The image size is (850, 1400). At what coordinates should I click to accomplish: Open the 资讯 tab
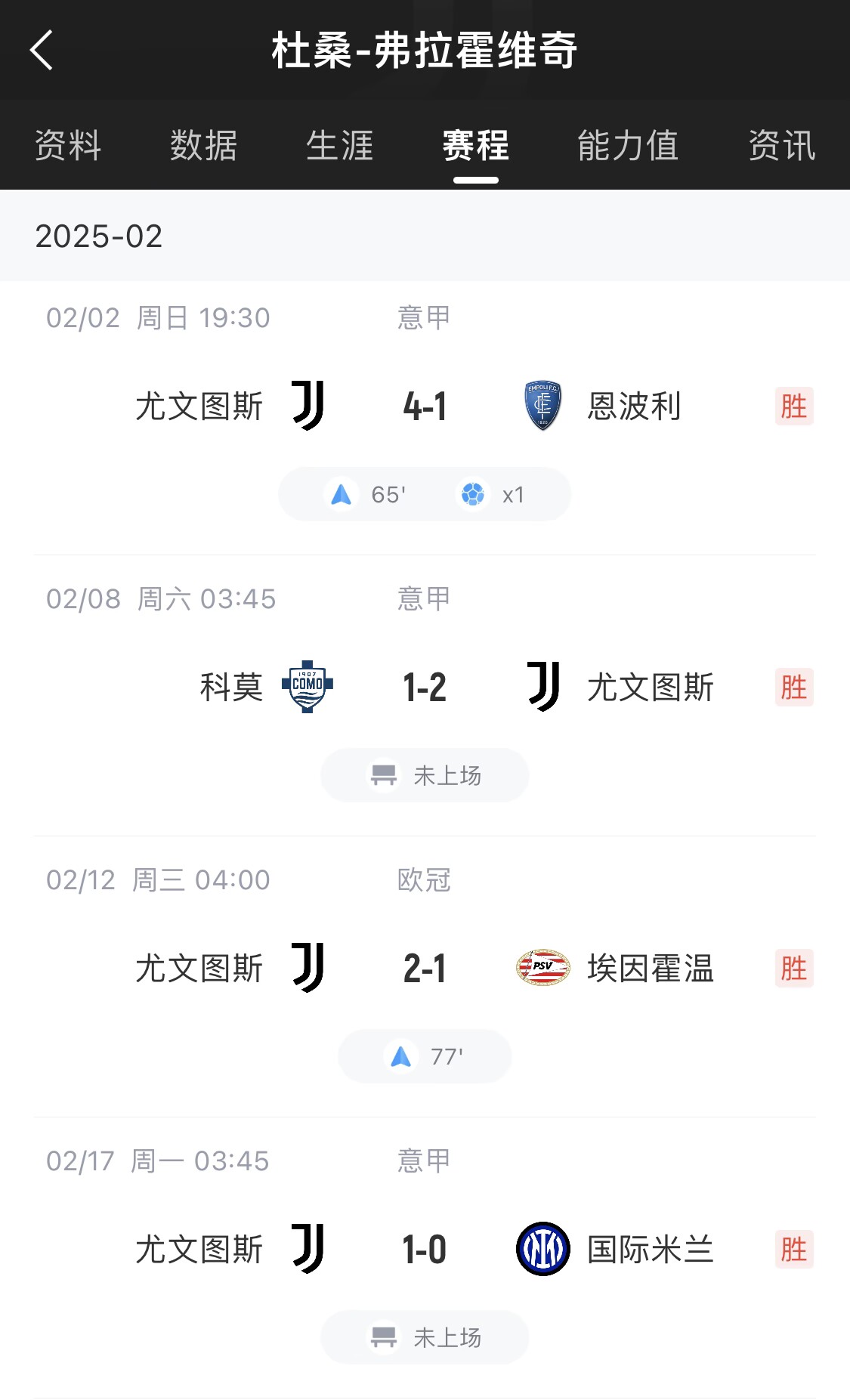tap(782, 145)
